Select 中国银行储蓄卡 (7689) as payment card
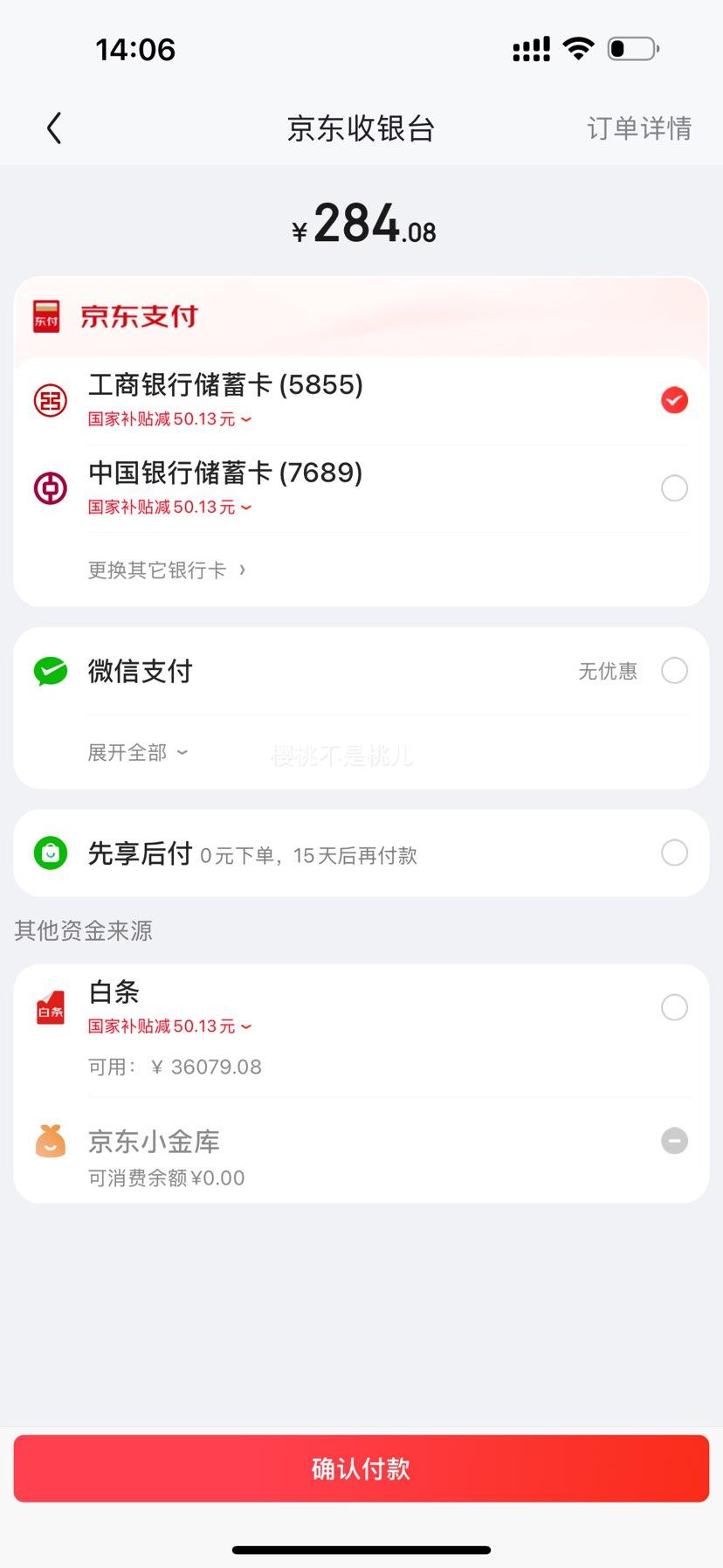Image resolution: width=723 pixels, height=1568 pixels. pyautogui.click(x=361, y=488)
